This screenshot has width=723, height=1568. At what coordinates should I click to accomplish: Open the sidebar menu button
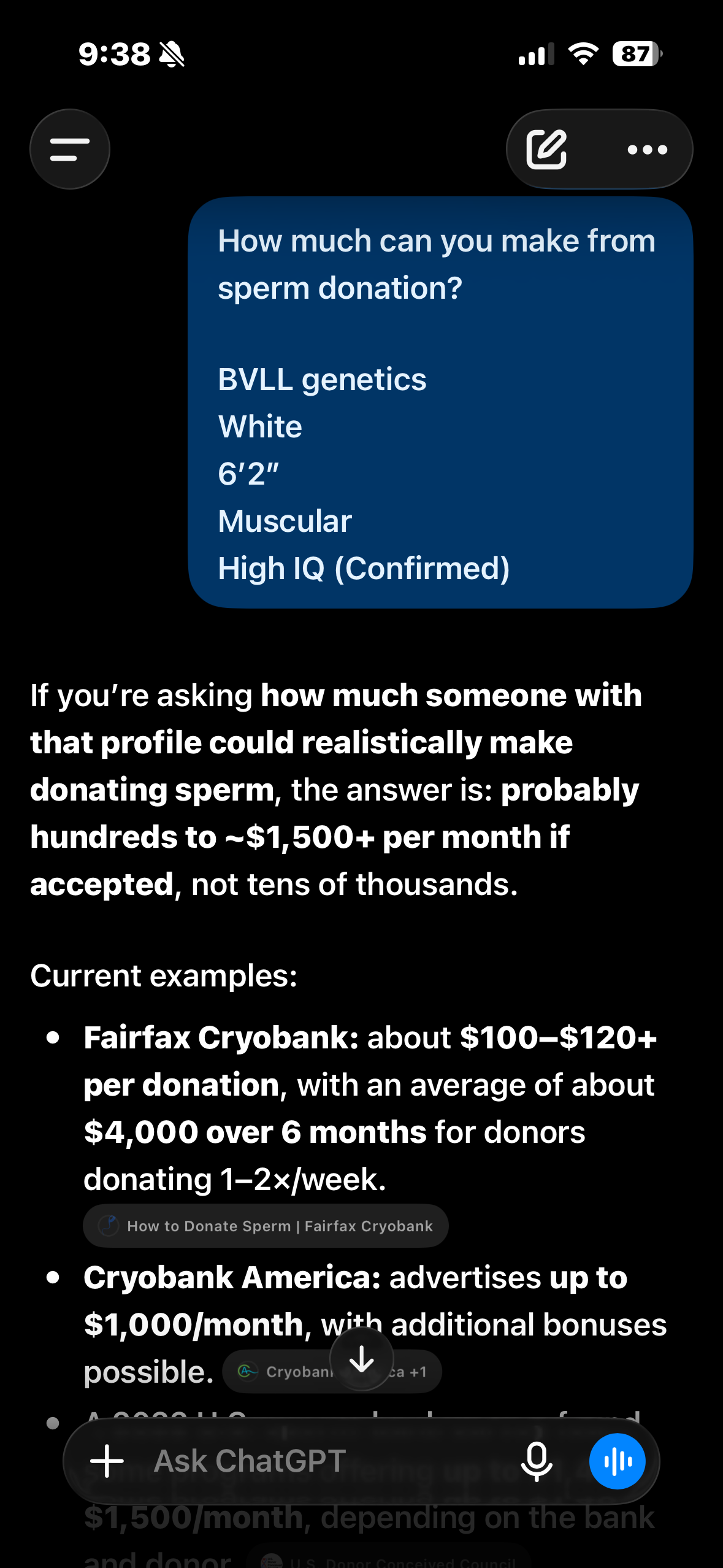pyautogui.click(x=70, y=149)
